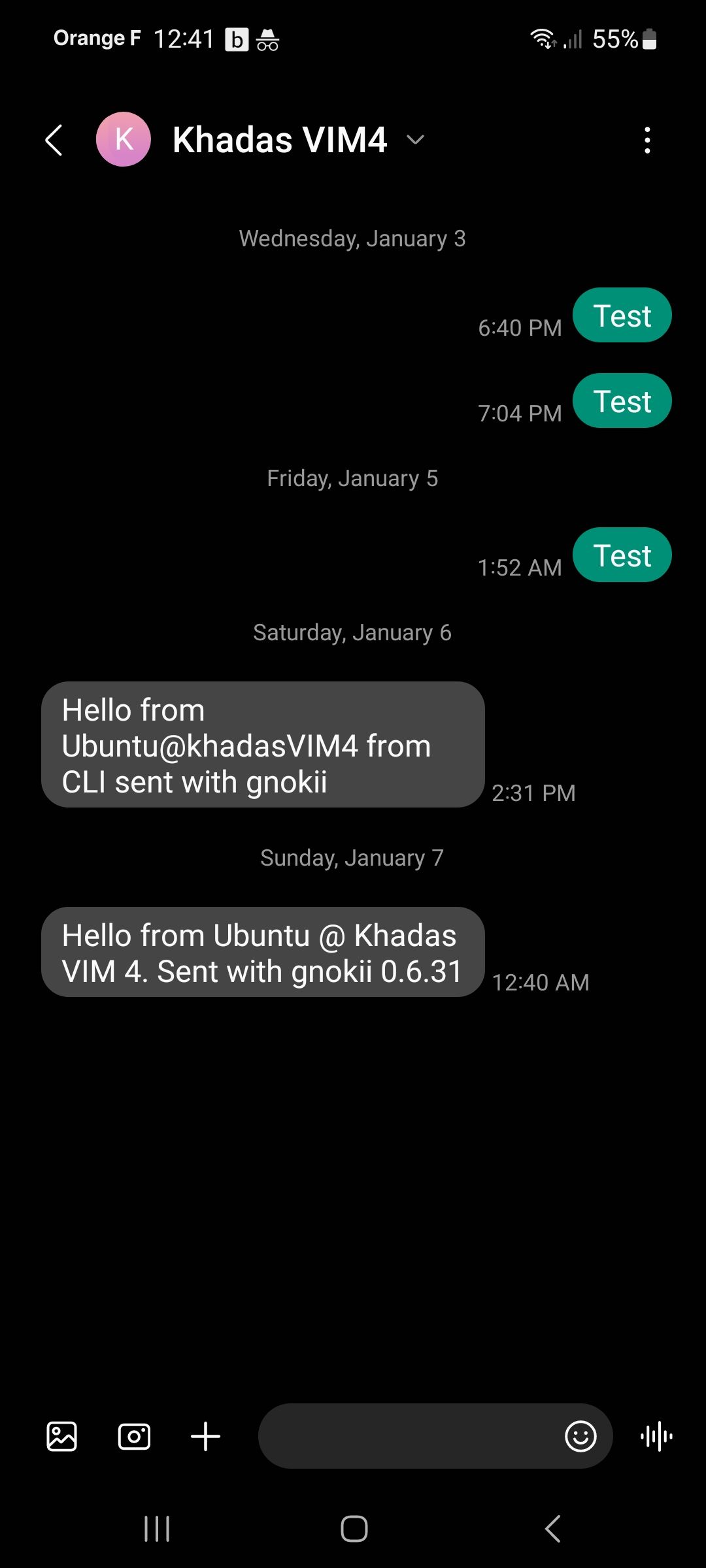The width and height of the screenshot is (706, 1568).
Task: Open the Android recent apps button
Action: [156, 1528]
